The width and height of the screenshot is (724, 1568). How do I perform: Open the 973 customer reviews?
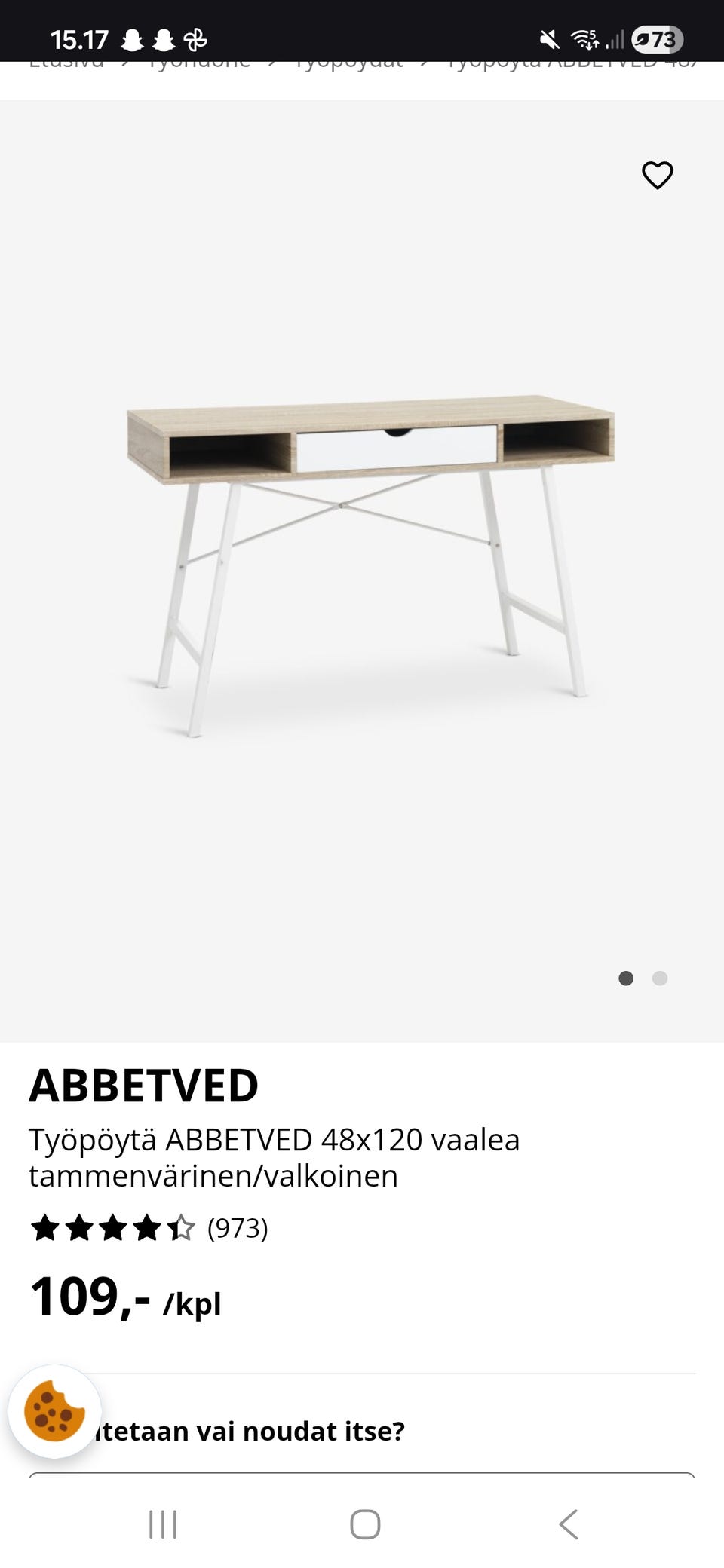pos(238,1229)
